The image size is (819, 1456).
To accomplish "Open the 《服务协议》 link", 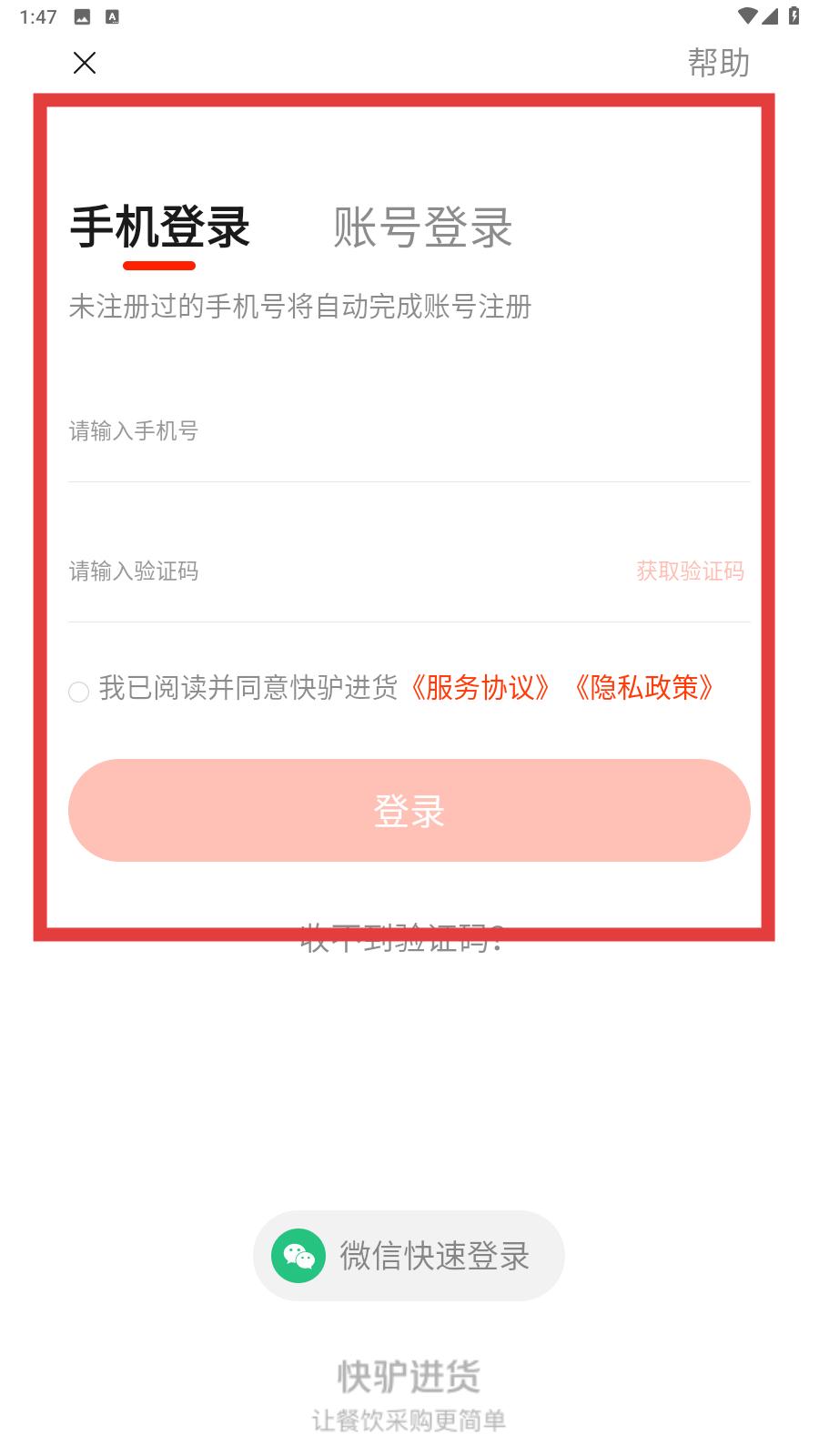I will (x=480, y=688).
